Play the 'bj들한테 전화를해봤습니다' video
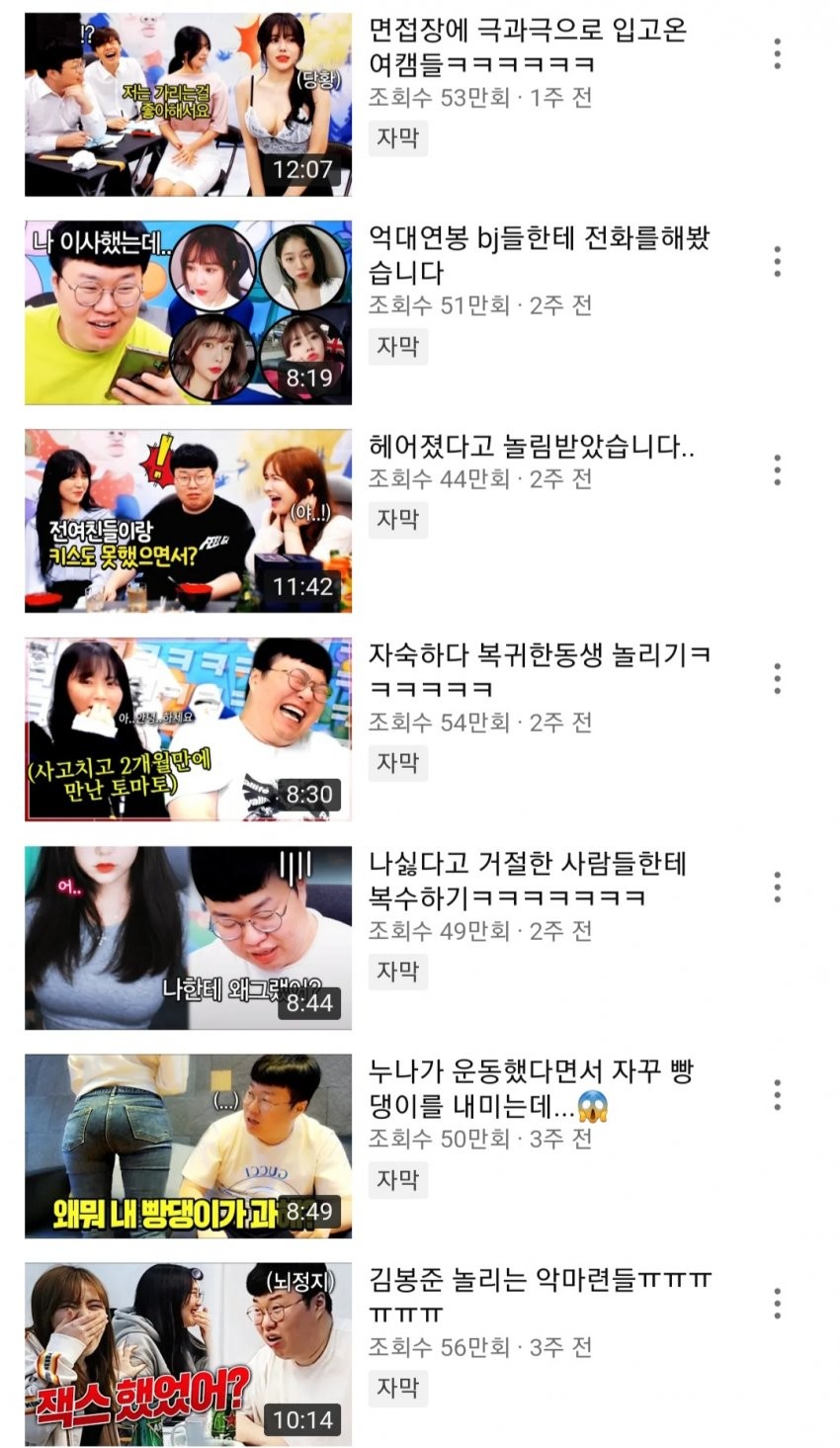Screen dimensions: 840x1448 pos(188,312)
